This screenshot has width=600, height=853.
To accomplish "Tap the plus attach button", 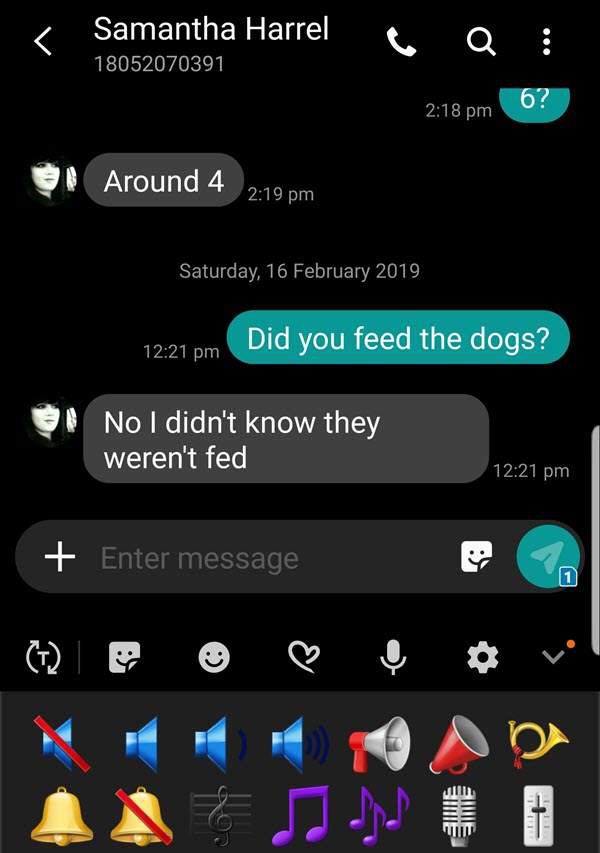I will pyautogui.click(x=60, y=557).
